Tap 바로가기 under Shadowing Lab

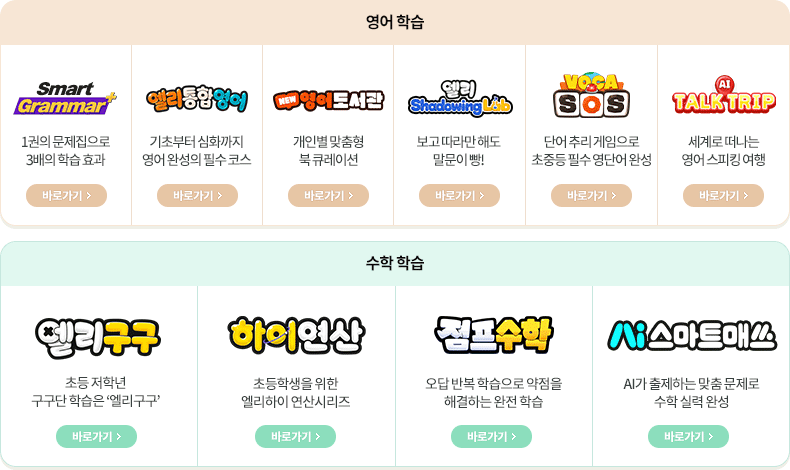pos(459,196)
